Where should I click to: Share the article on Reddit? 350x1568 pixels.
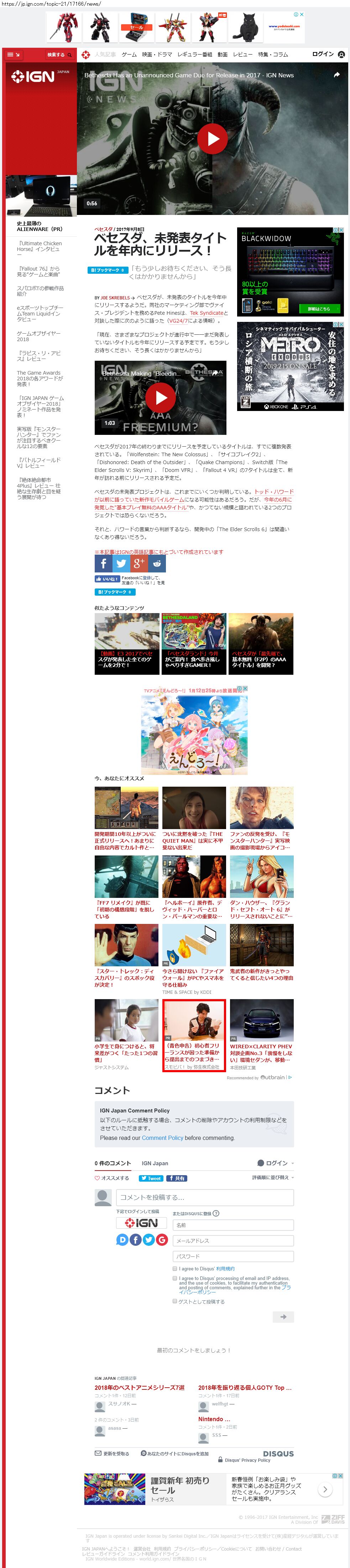(x=157, y=564)
